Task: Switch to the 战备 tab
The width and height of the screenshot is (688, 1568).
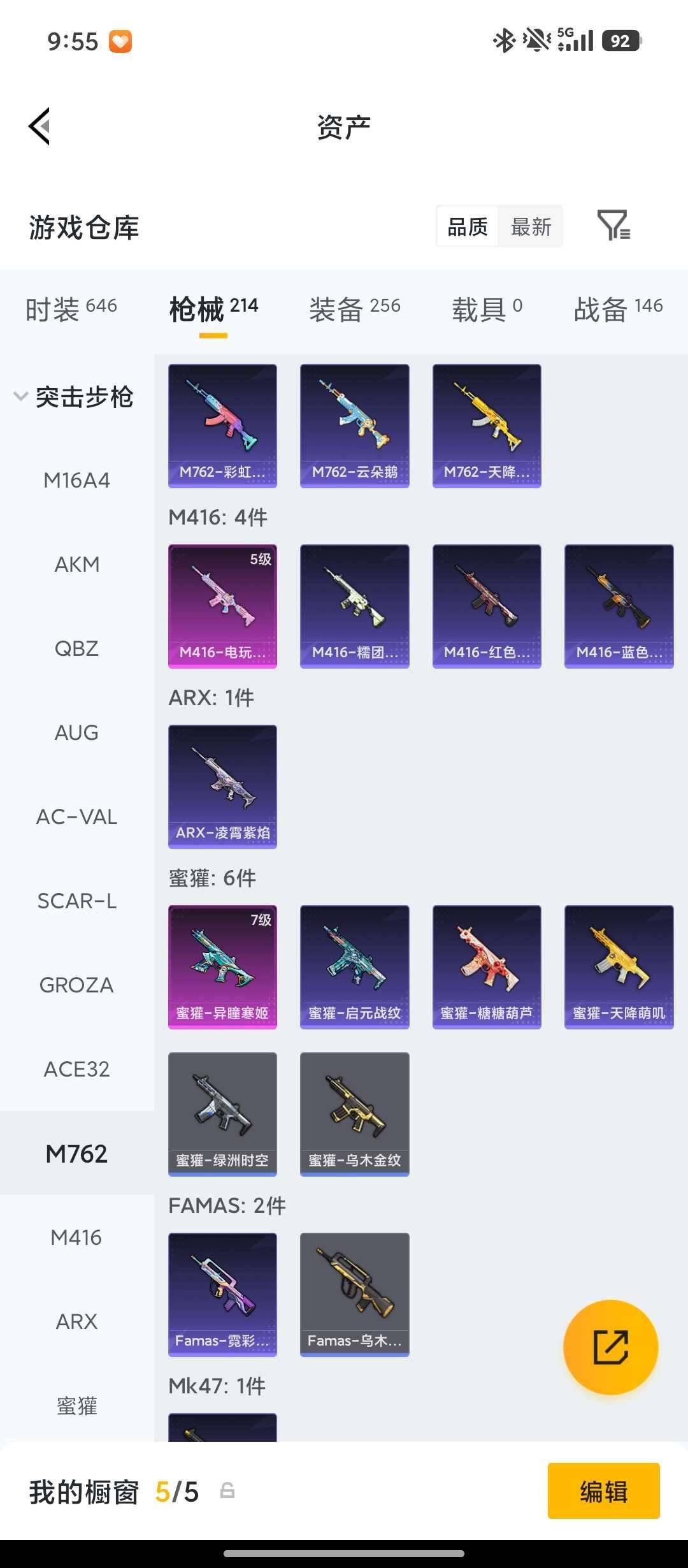Action: pyautogui.click(x=618, y=309)
